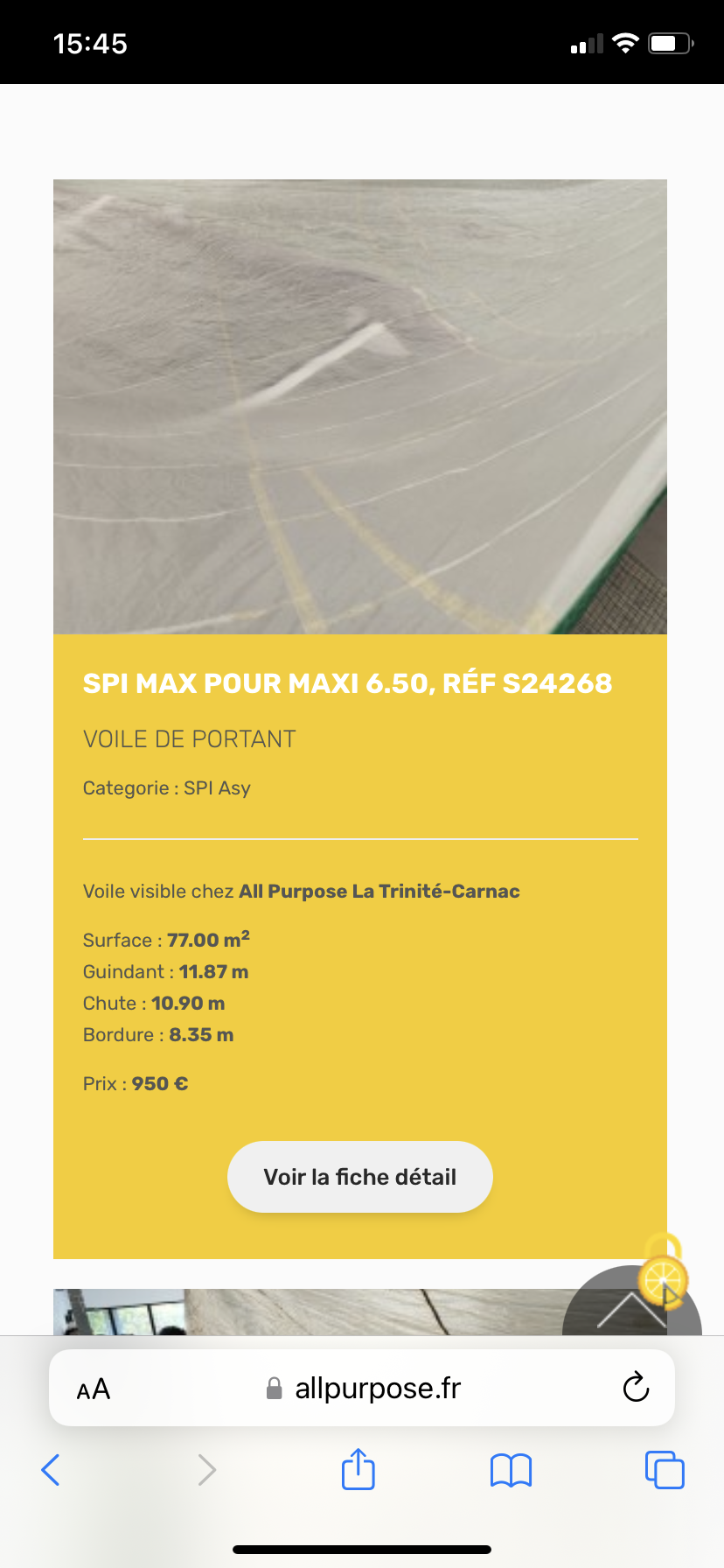This screenshot has width=724, height=1568.
Task: Show all open Safari tabs
Action: pyautogui.click(x=665, y=1470)
